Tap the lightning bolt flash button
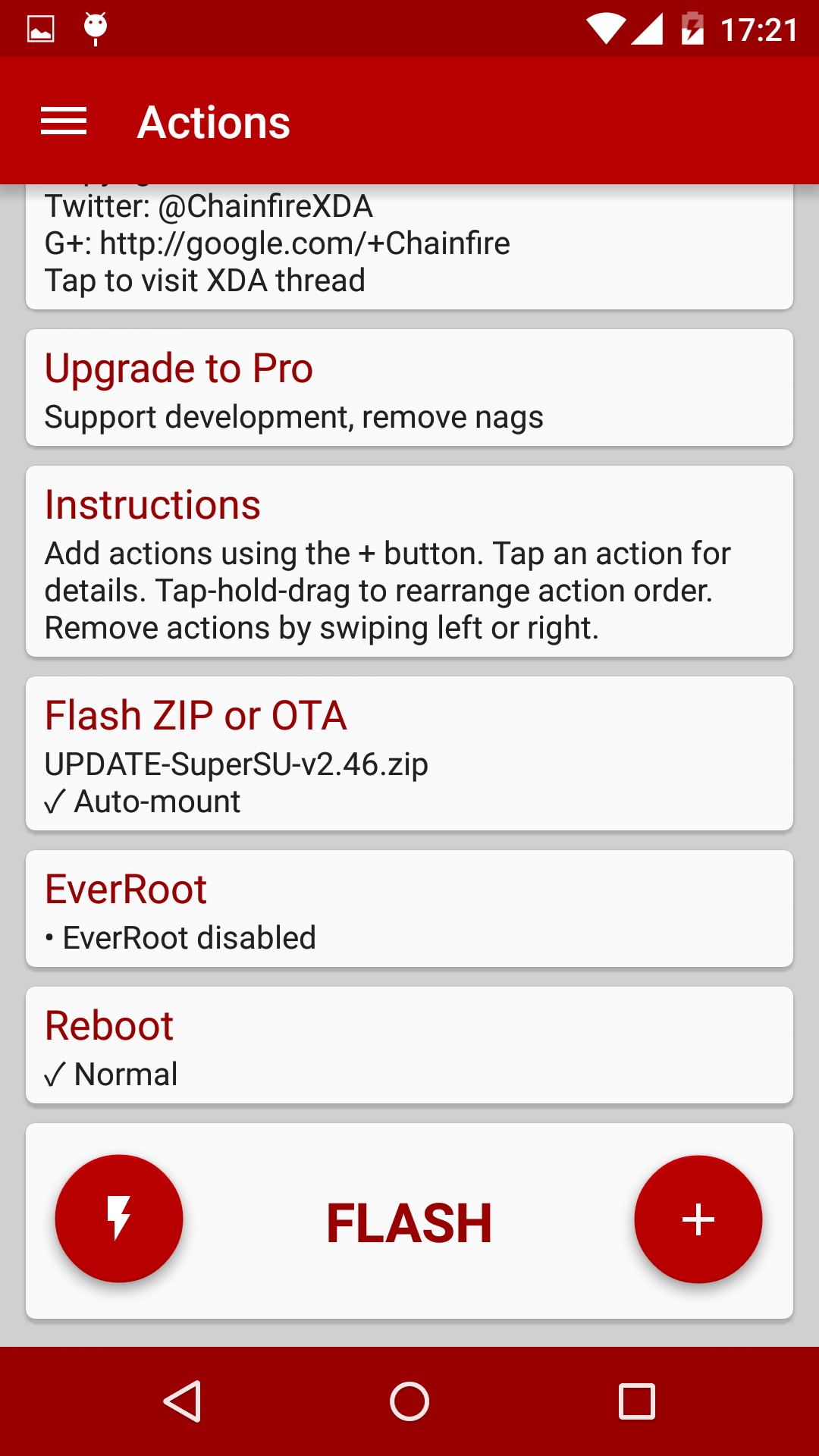This screenshot has width=819, height=1456. 119,1219
